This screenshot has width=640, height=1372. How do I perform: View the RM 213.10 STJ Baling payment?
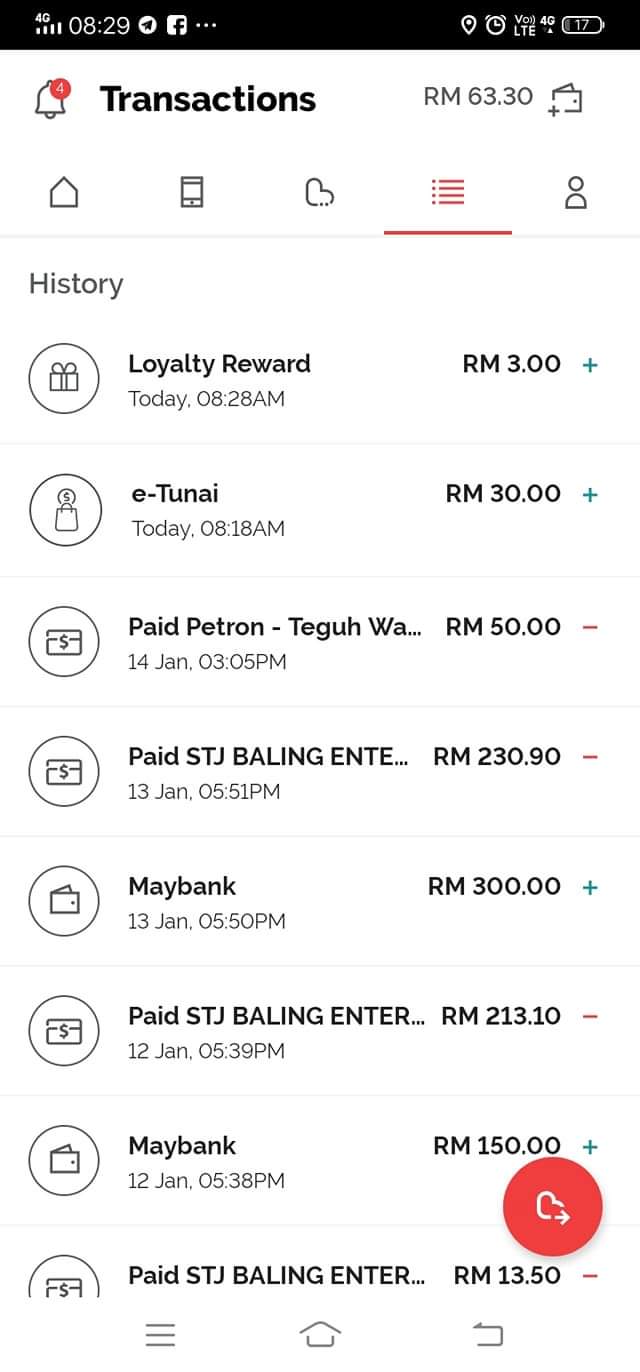(320, 1032)
